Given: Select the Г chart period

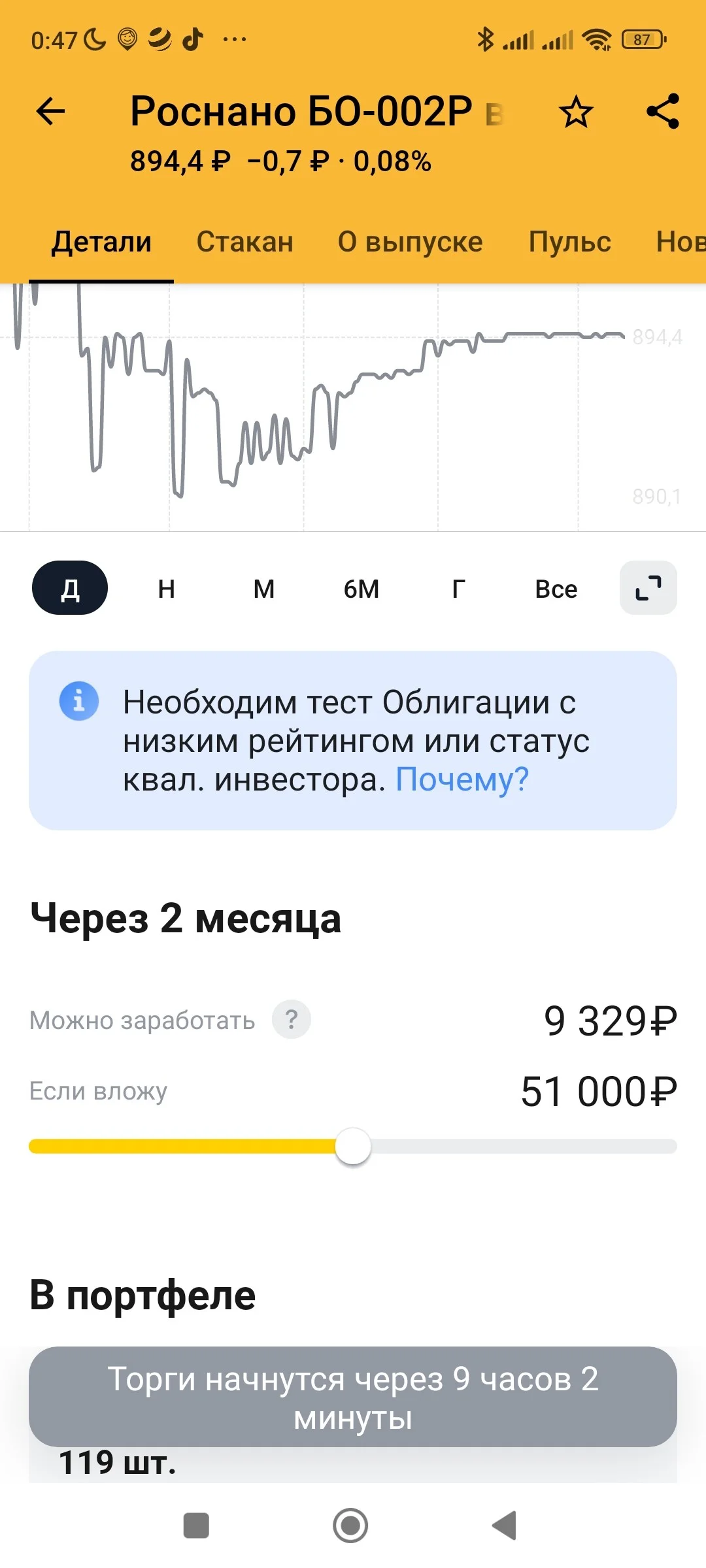Looking at the screenshot, I should [459, 589].
